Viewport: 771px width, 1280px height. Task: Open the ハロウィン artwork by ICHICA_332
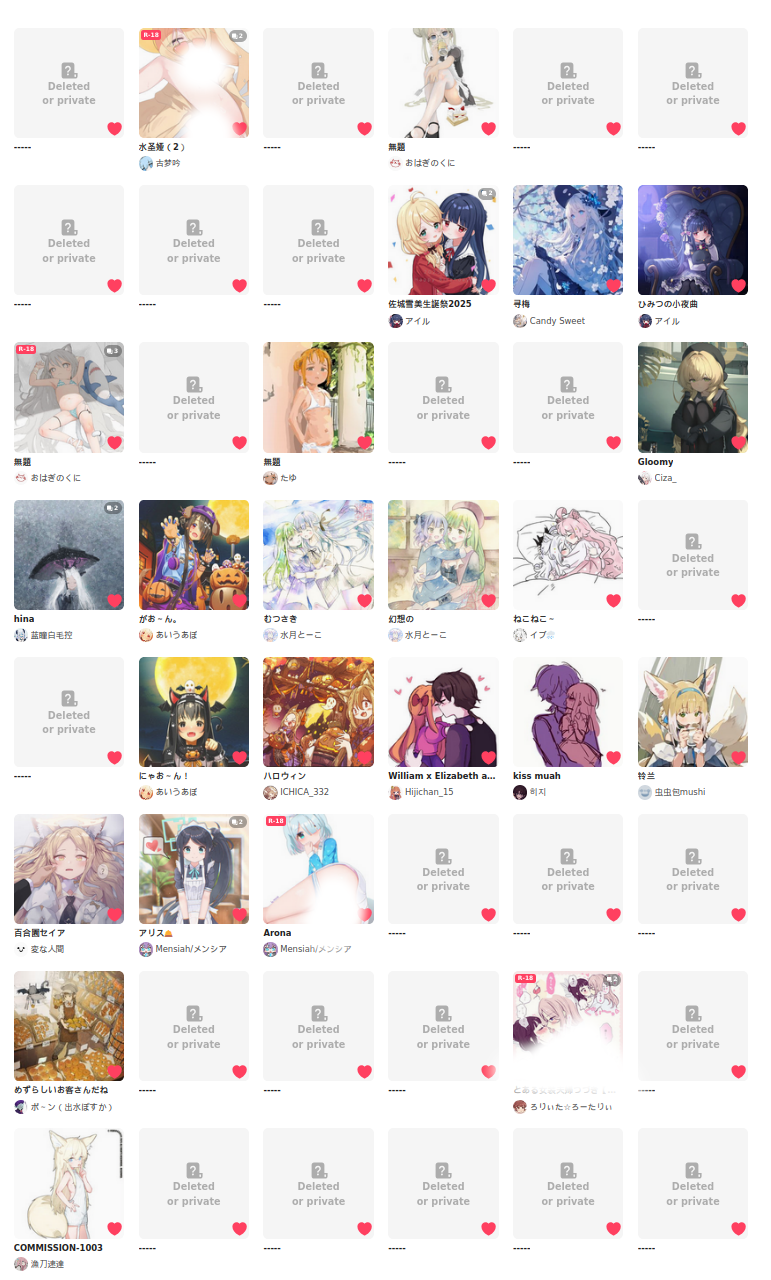point(318,710)
